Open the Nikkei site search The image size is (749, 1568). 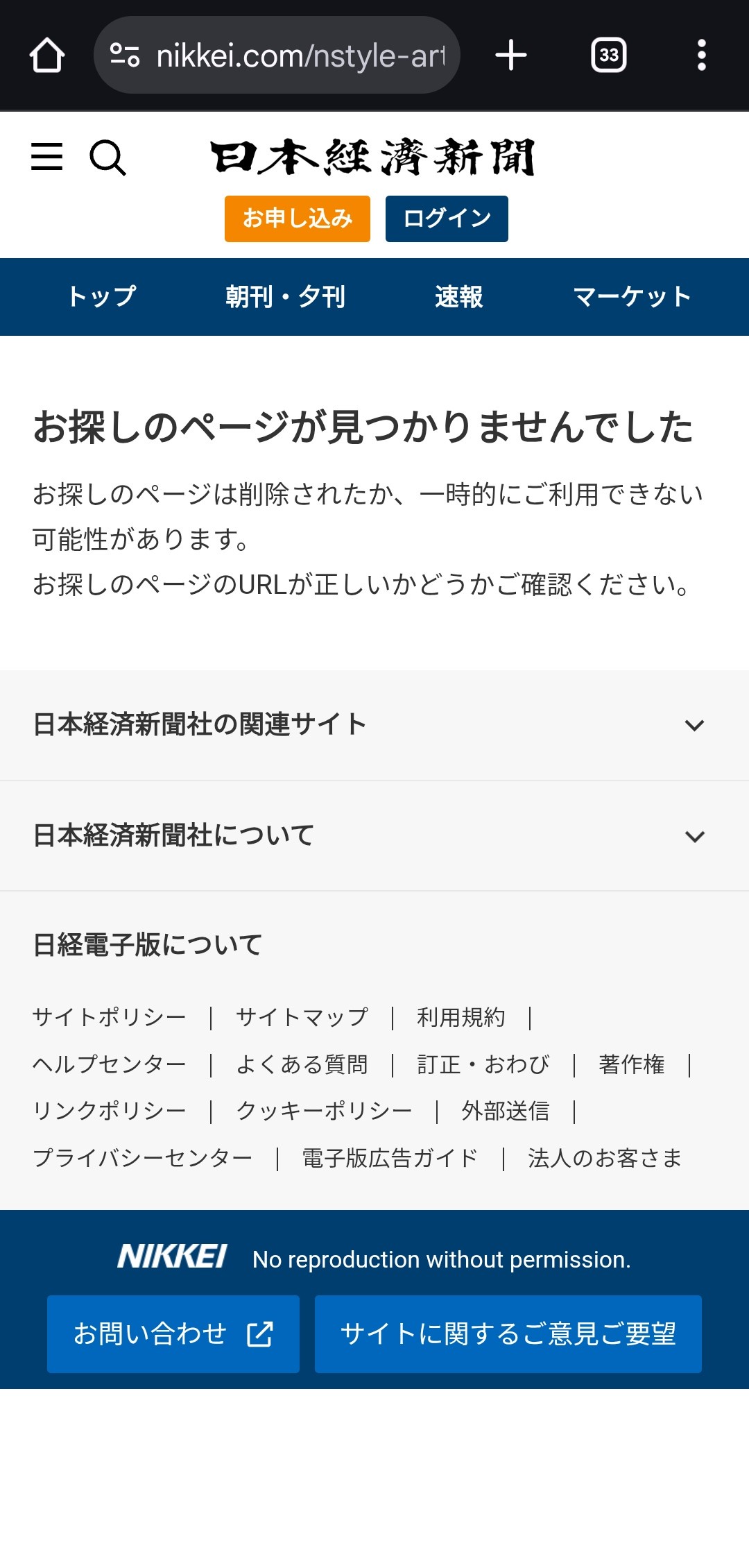[x=108, y=158]
